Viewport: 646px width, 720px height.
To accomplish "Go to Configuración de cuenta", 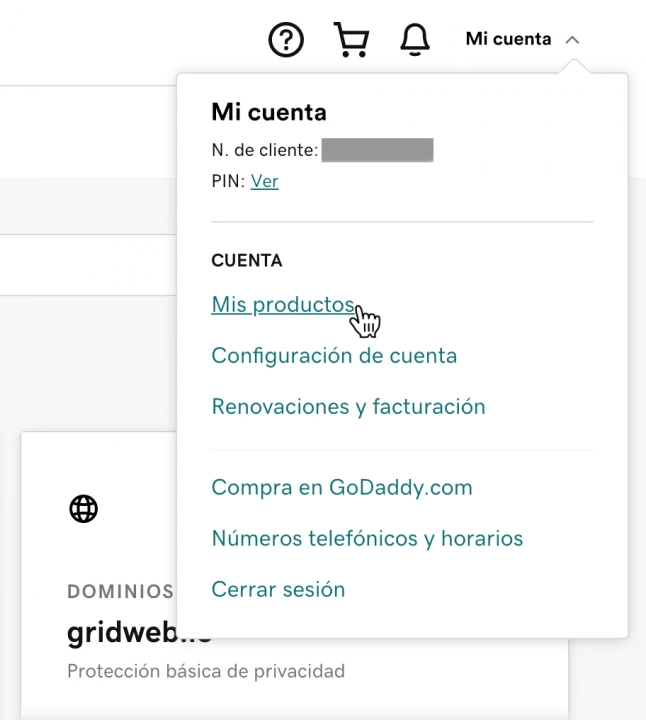I will click(x=334, y=355).
